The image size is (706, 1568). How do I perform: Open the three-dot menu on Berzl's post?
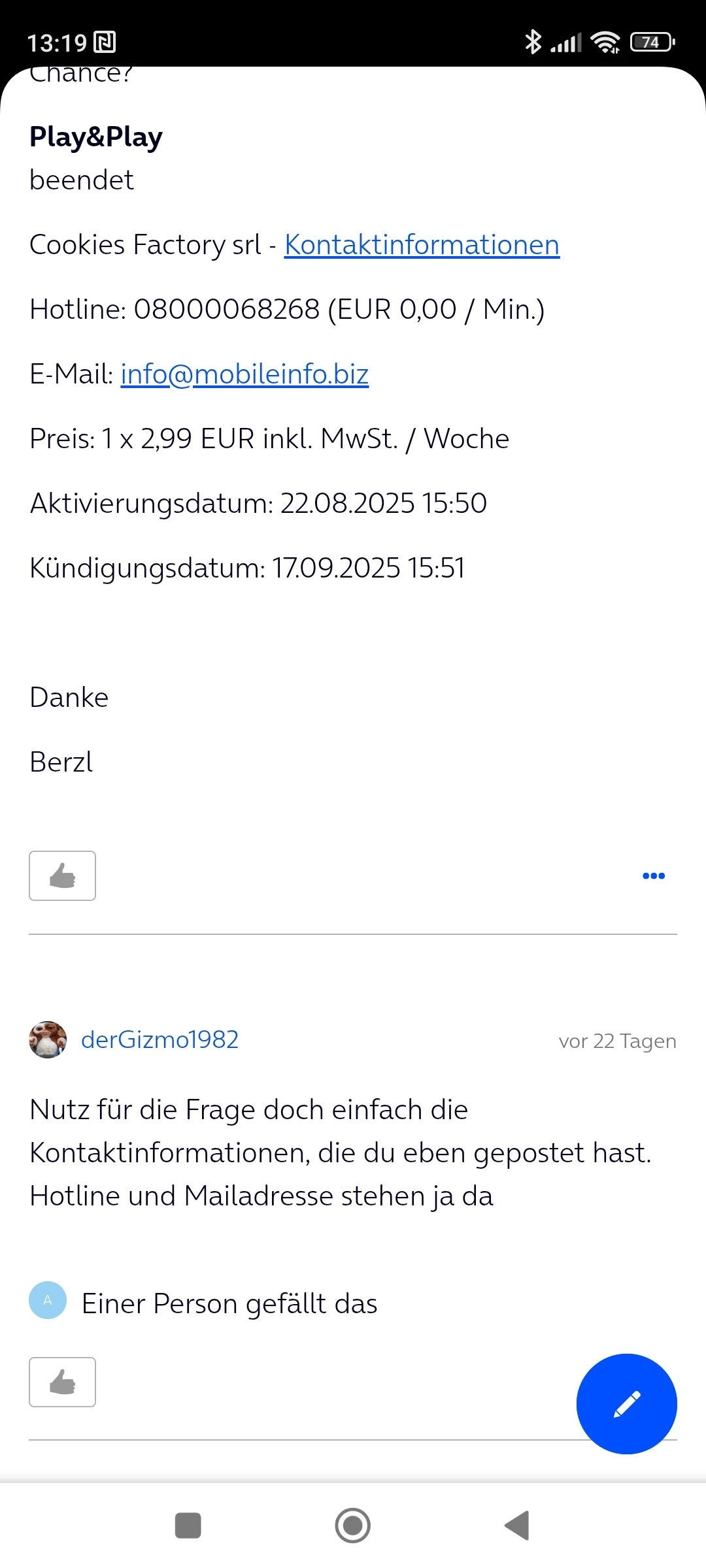pyautogui.click(x=654, y=875)
